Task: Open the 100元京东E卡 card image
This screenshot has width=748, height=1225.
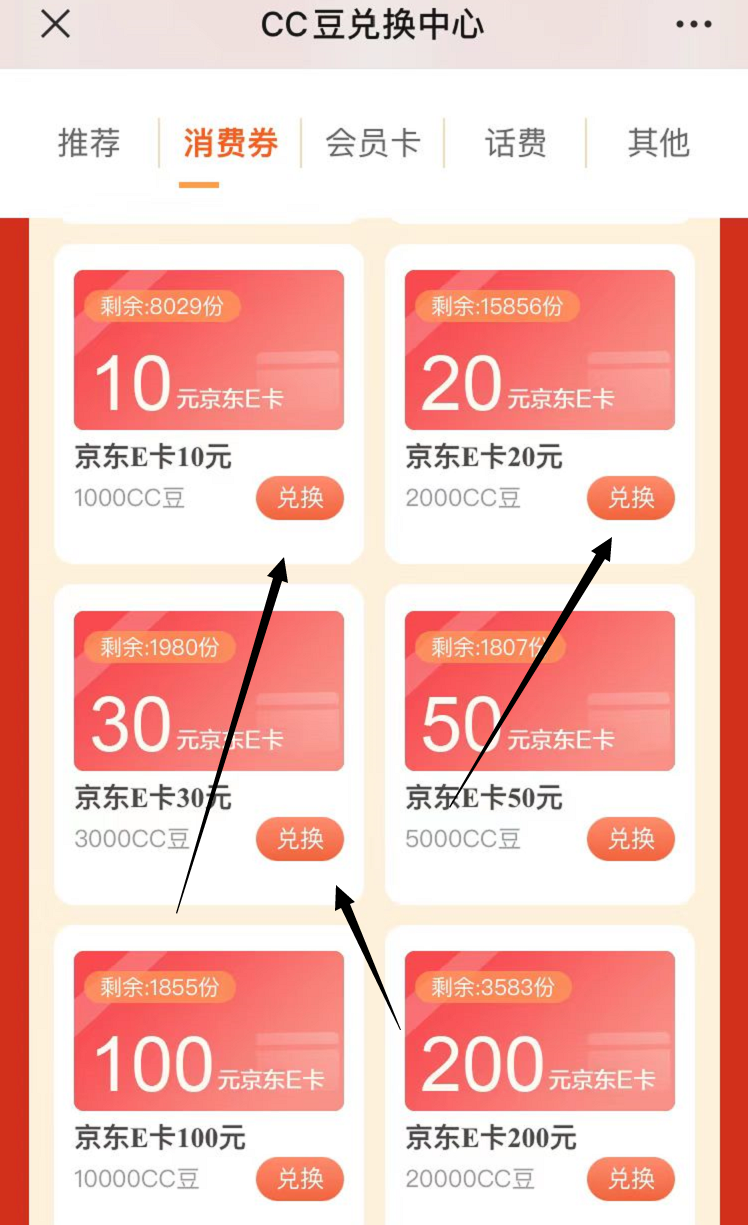Action: point(209,1031)
